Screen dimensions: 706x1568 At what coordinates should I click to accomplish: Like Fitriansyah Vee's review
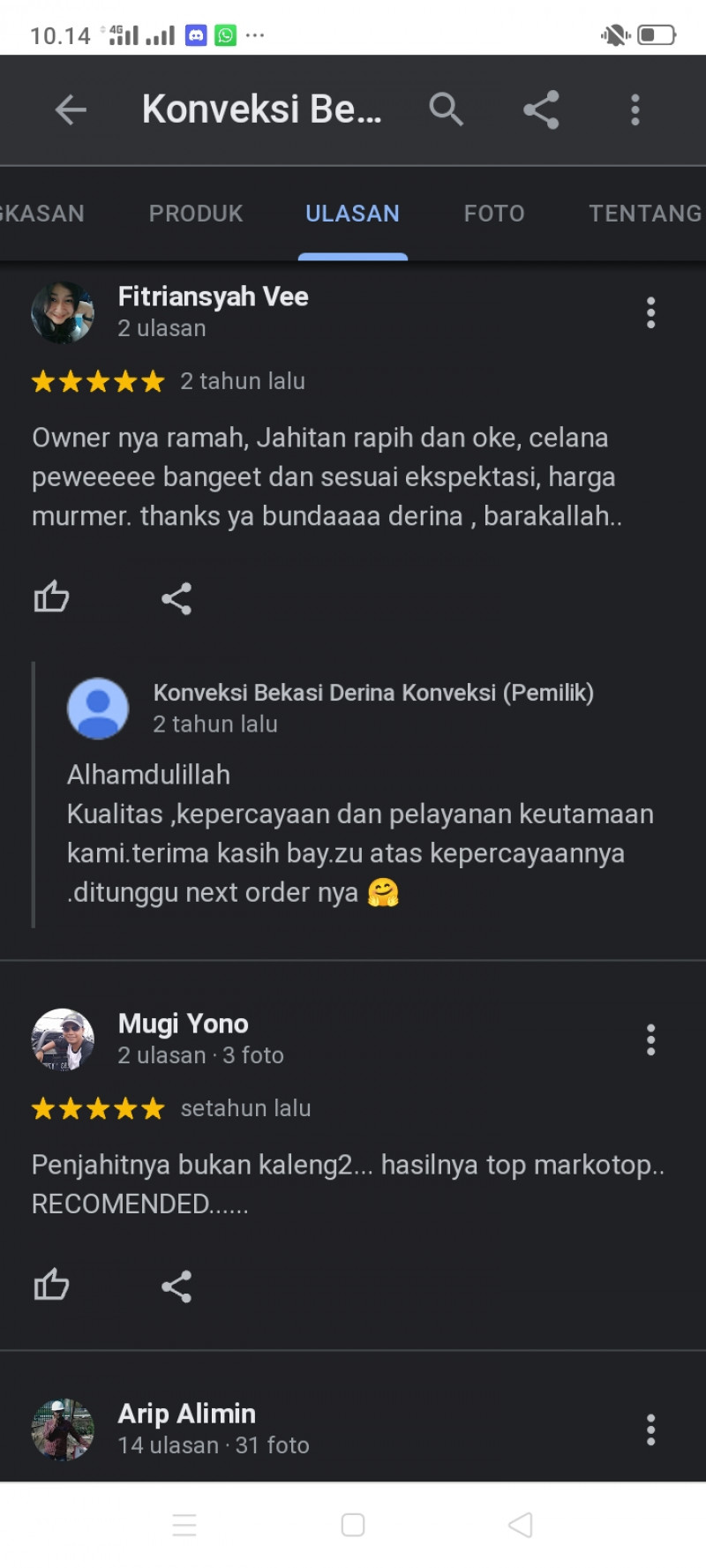[51, 597]
